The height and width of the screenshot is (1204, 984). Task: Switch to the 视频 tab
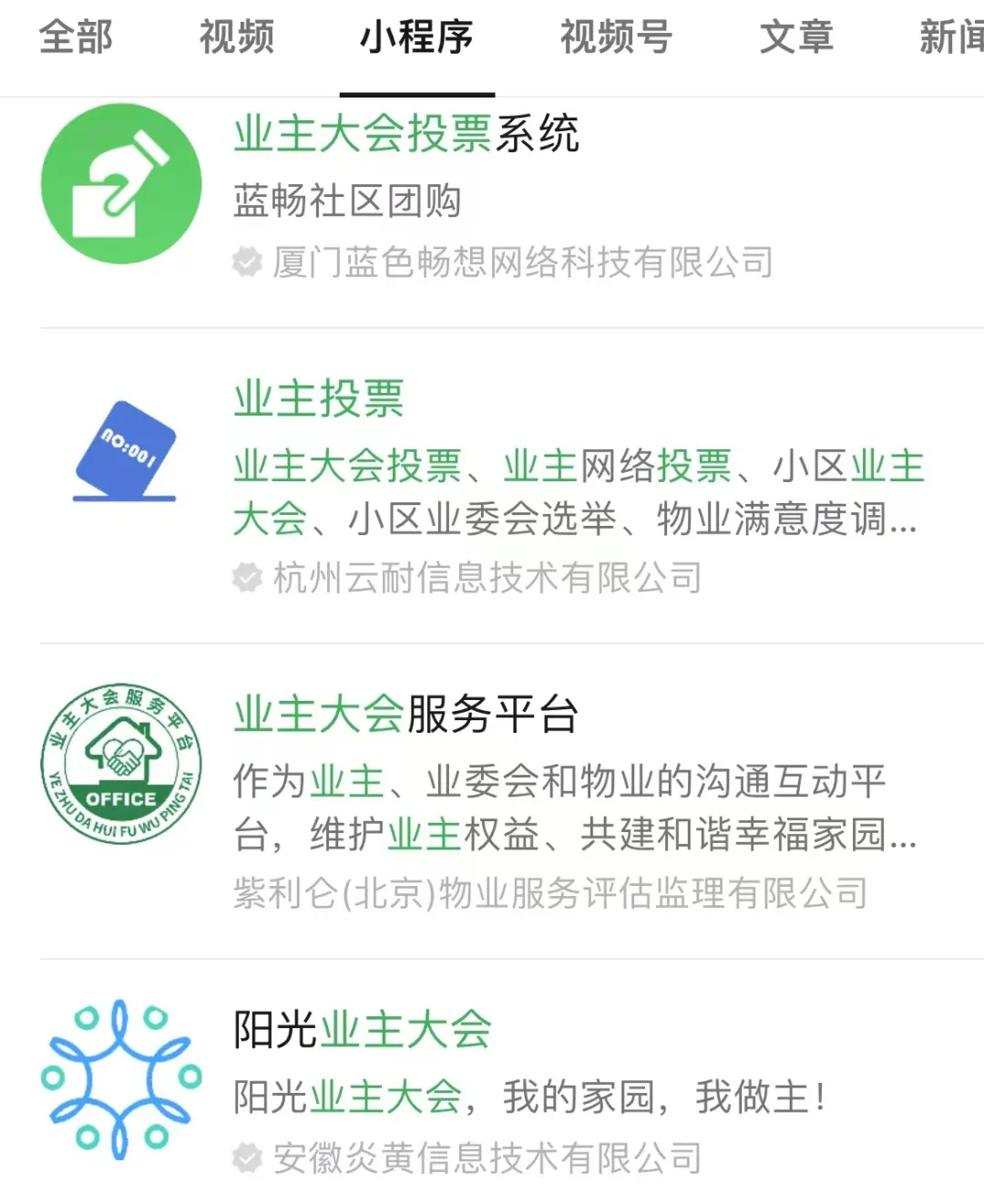click(236, 37)
